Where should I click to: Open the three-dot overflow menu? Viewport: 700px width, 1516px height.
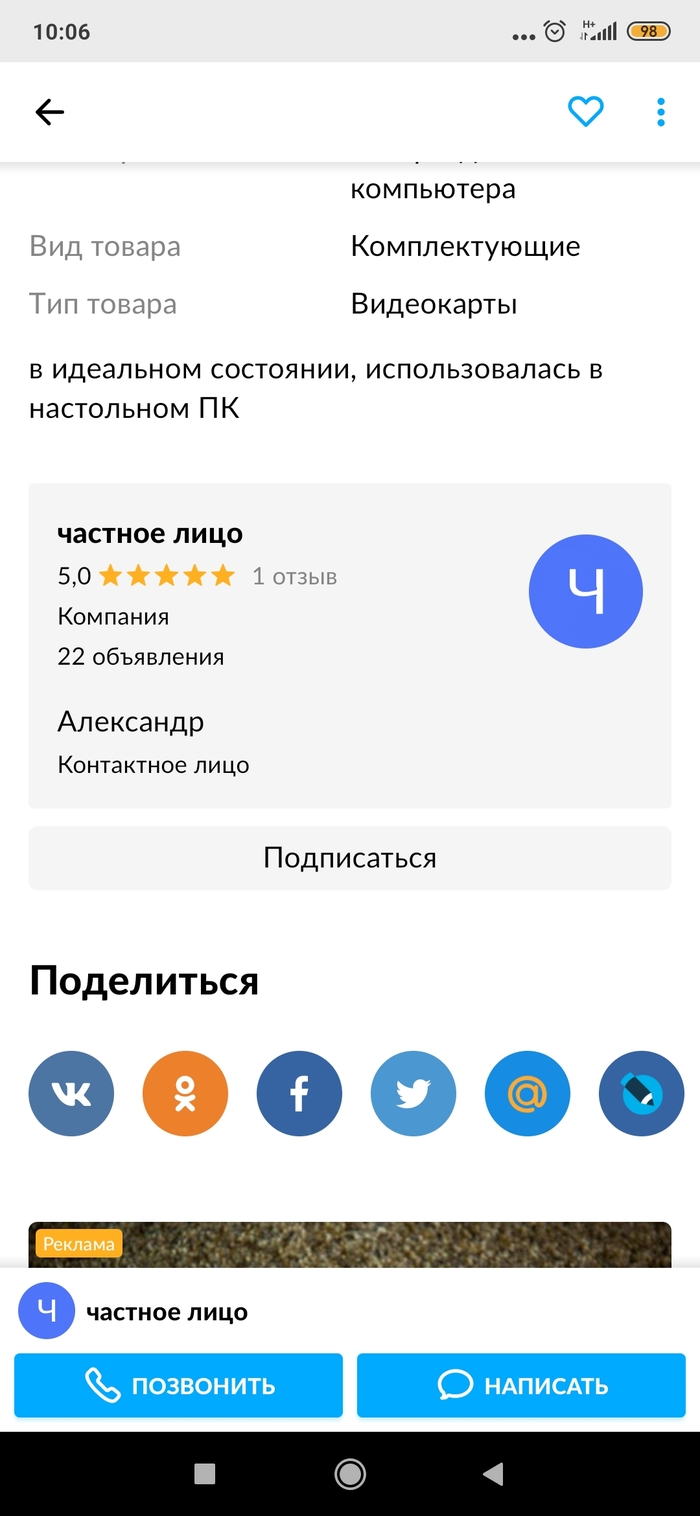660,112
